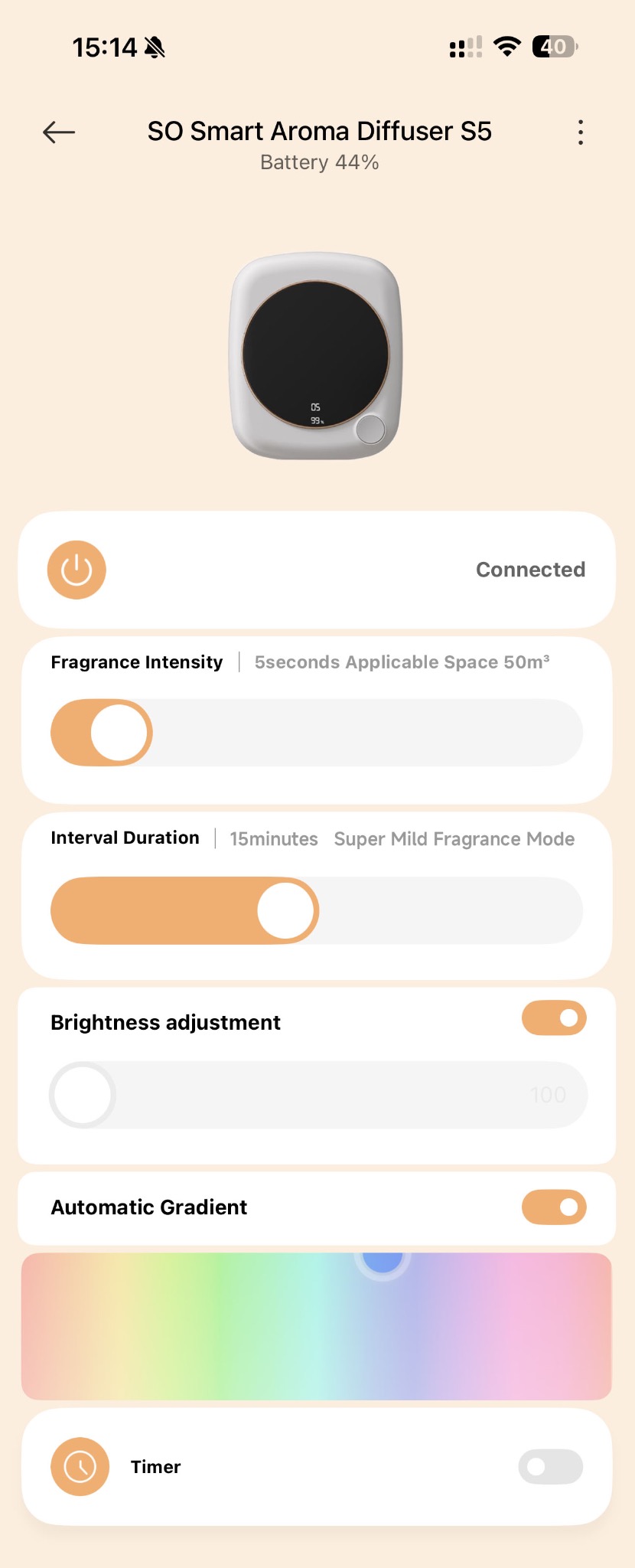Tap the Battery 44% text under the title
Image resolution: width=635 pixels, height=1568 pixels.
click(x=317, y=162)
